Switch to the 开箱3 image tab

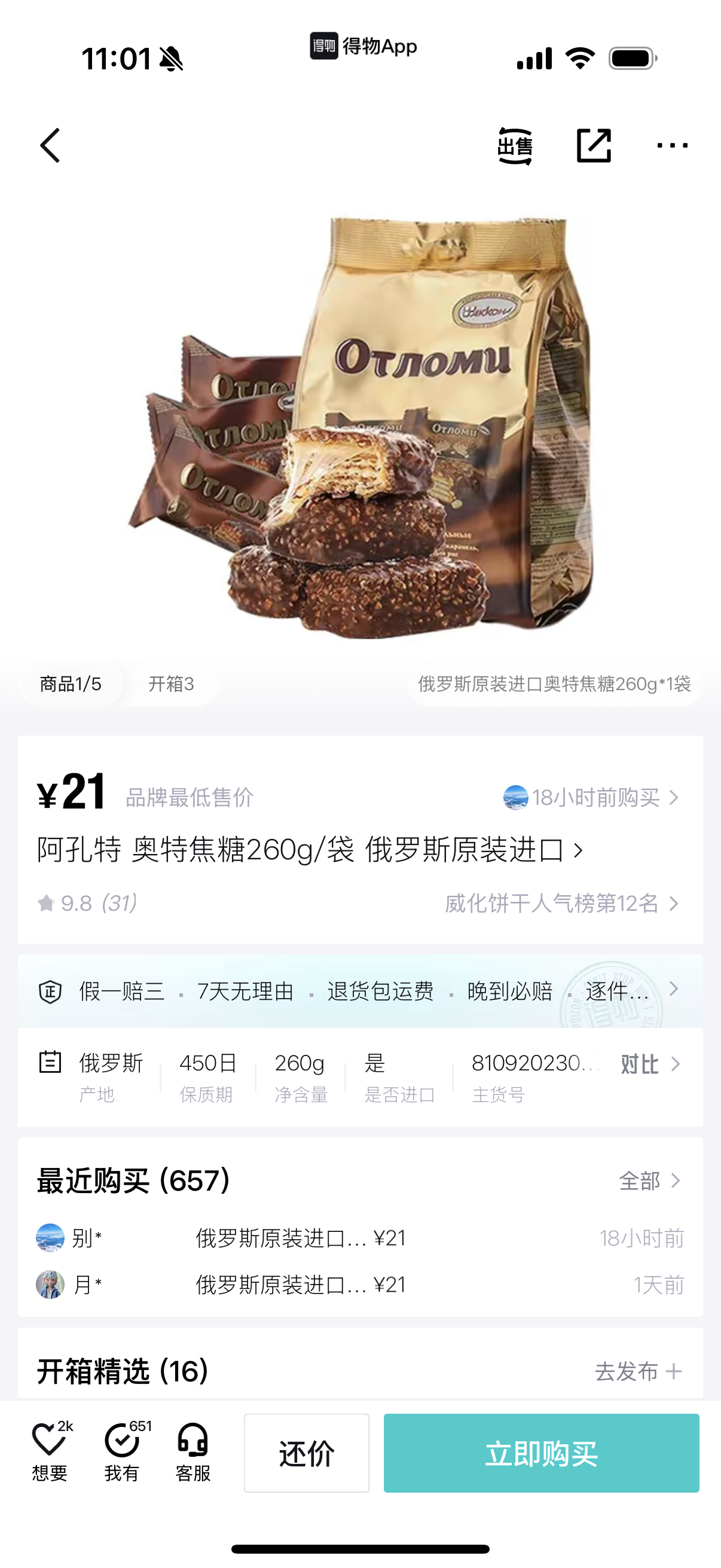(x=171, y=684)
